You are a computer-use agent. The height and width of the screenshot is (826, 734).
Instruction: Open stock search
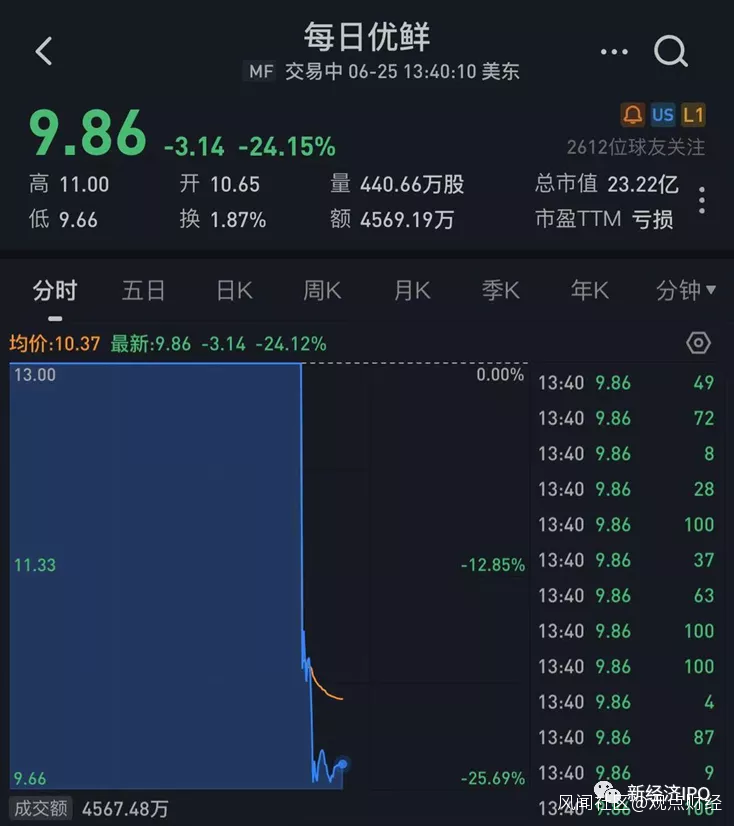pyautogui.click(x=671, y=51)
